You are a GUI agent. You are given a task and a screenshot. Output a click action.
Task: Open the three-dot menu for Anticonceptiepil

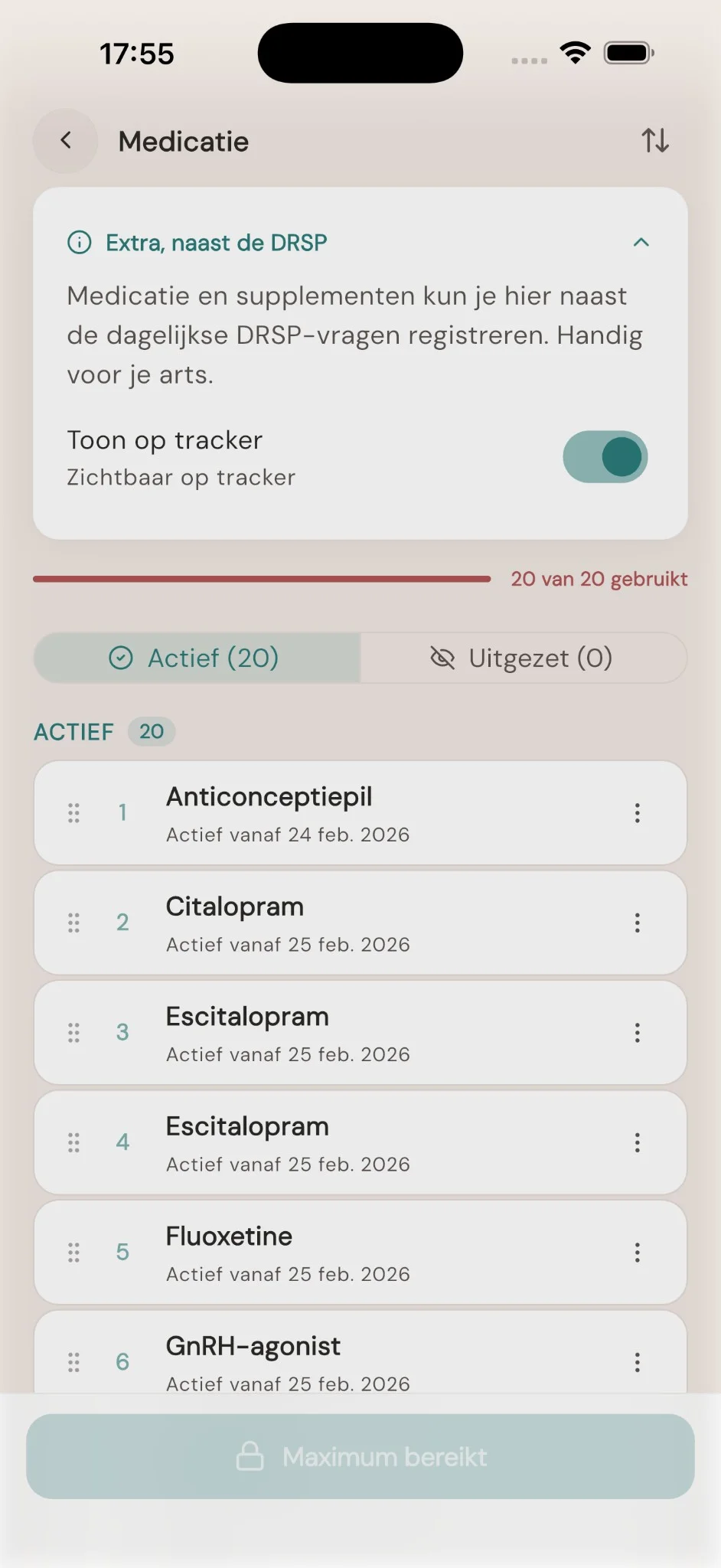point(638,812)
